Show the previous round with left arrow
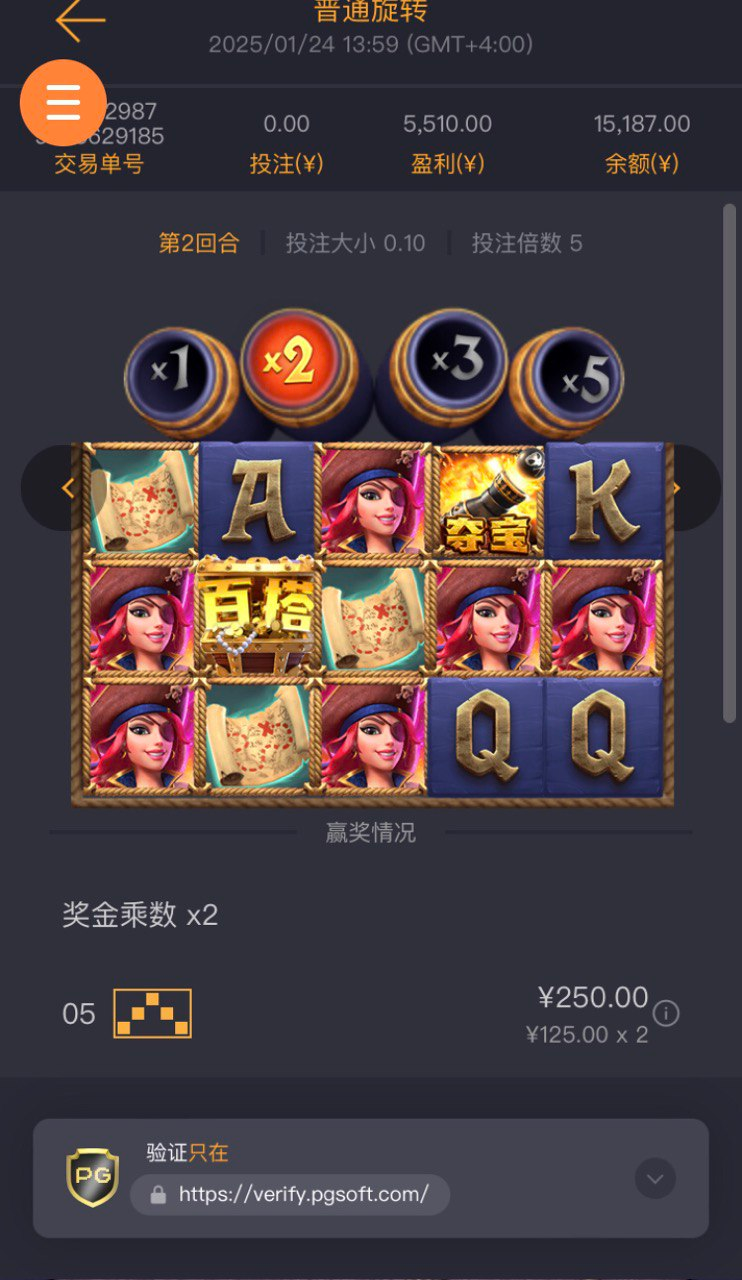This screenshot has width=742, height=1280. click(x=67, y=488)
